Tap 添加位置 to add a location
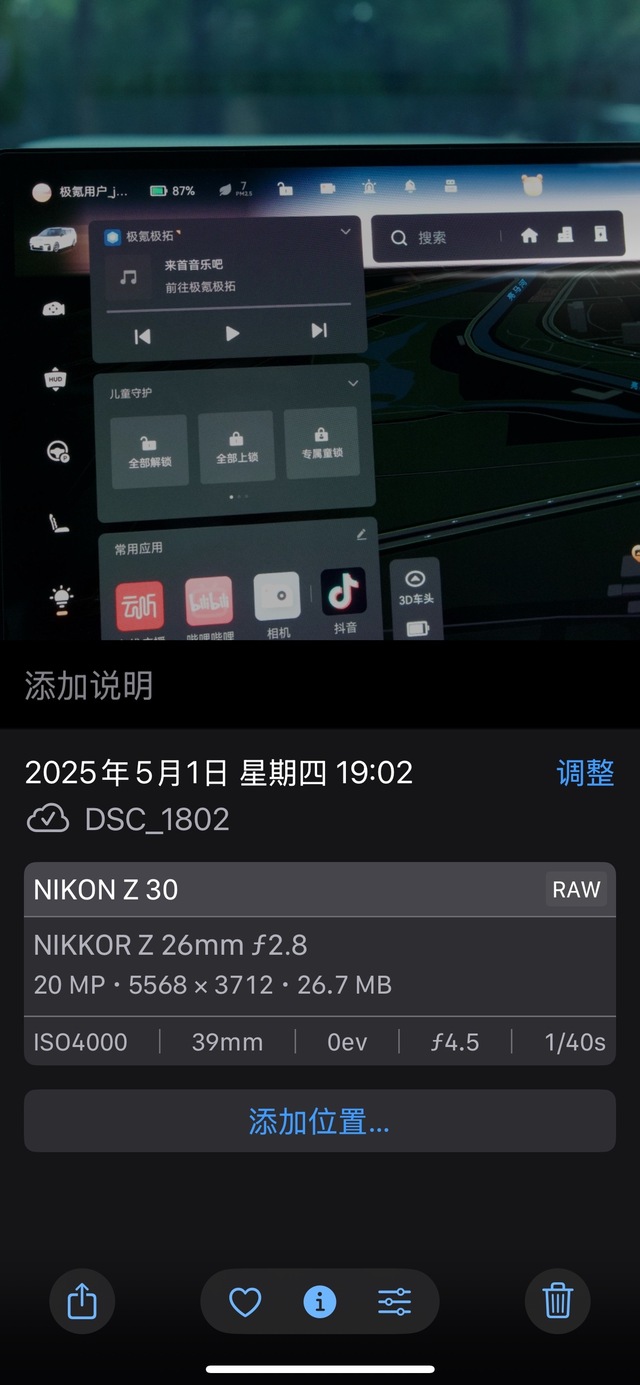Viewport: 640px width, 1385px height. [x=319, y=1121]
